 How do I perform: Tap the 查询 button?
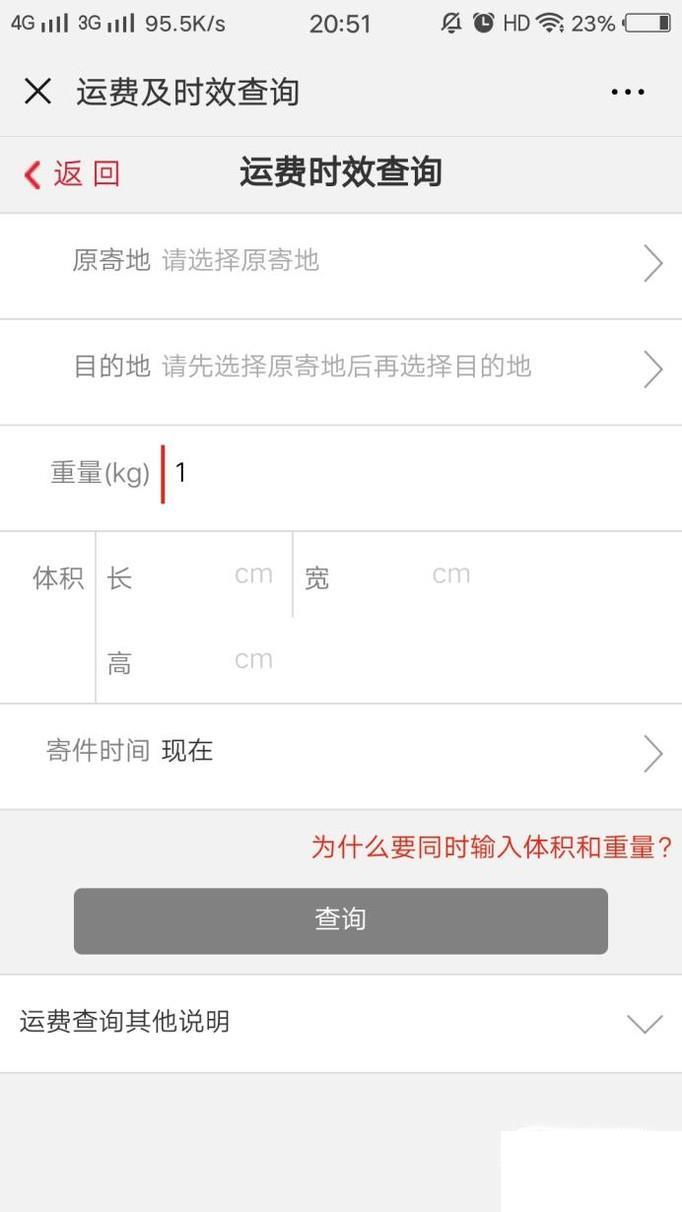point(341,920)
